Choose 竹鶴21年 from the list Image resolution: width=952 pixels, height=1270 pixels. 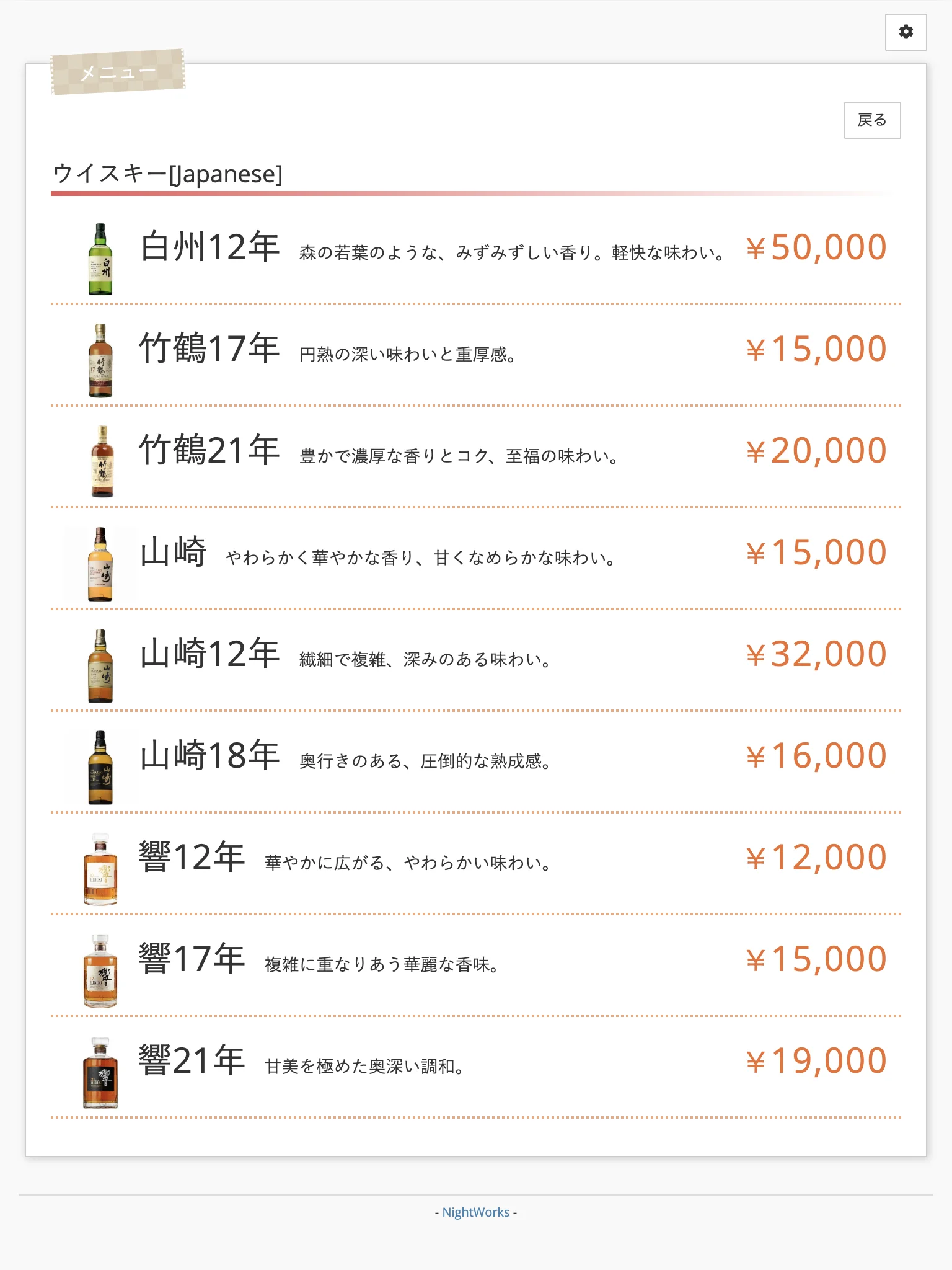pos(476,457)
